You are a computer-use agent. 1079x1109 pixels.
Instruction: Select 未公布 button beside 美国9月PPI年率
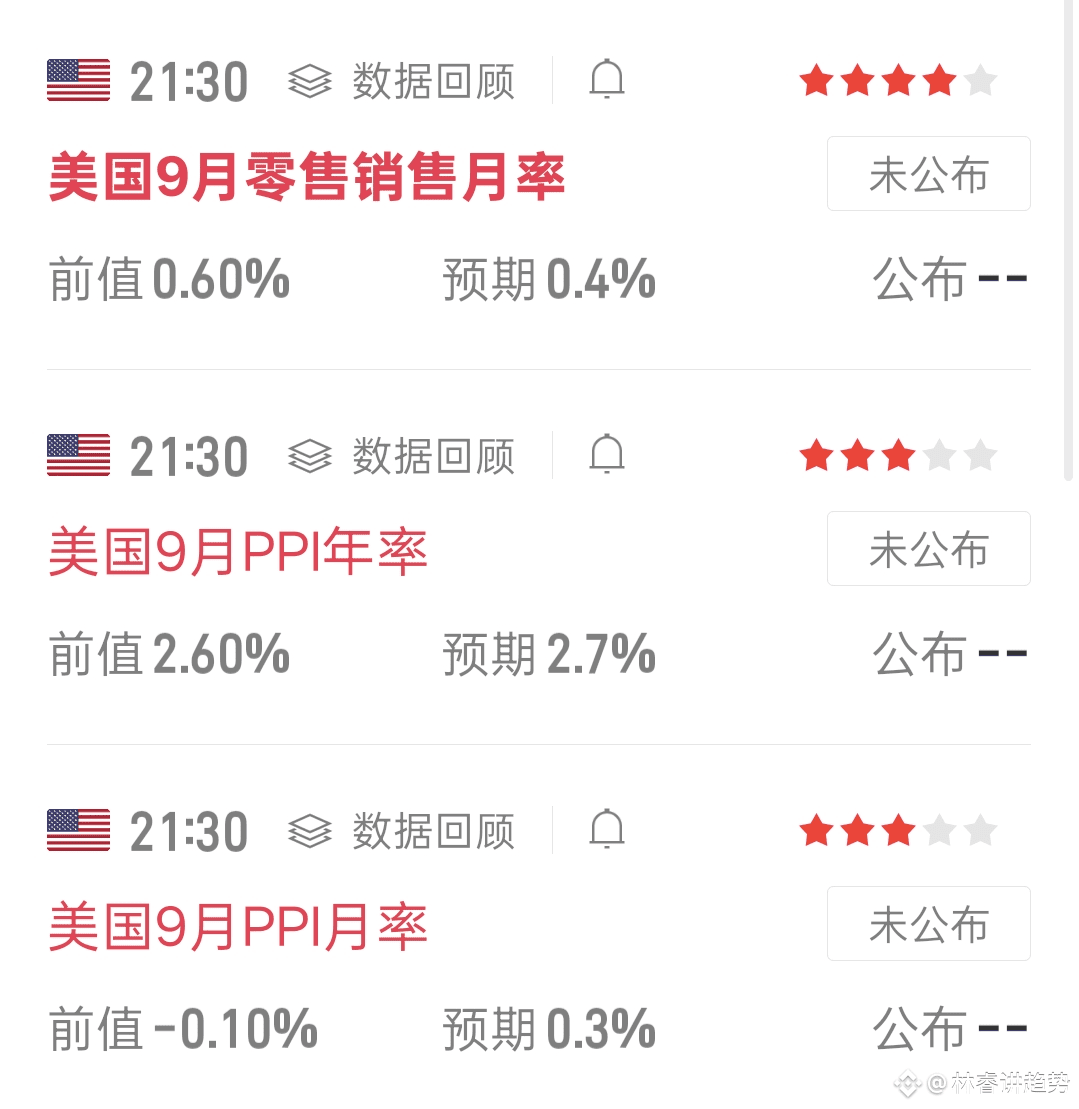pyautogui.click(x=928, y=549)
